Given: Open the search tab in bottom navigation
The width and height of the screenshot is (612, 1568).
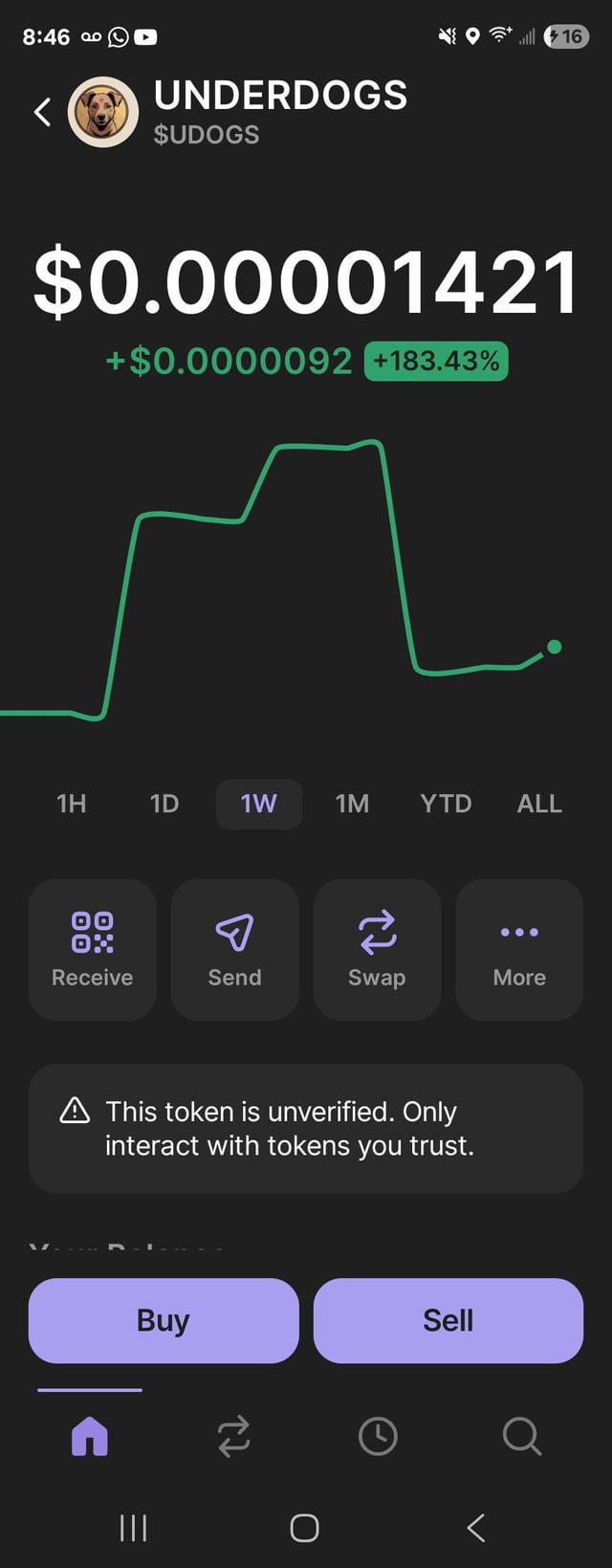Looking at the screenshot, I should [x=521, y=1436].
